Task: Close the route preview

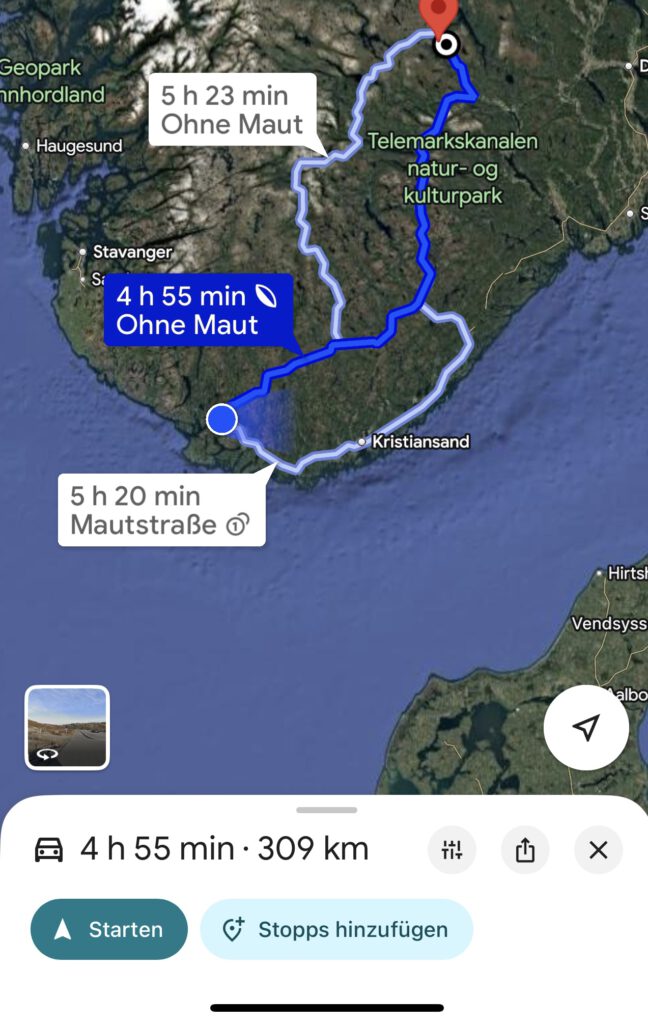Action: [598, 851]
